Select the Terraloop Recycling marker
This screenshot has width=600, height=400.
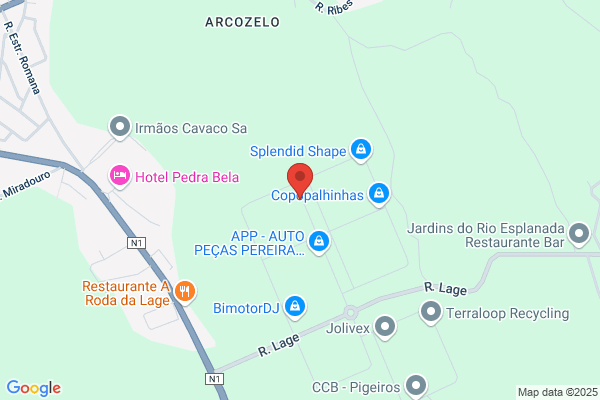(x=431, y=313)
